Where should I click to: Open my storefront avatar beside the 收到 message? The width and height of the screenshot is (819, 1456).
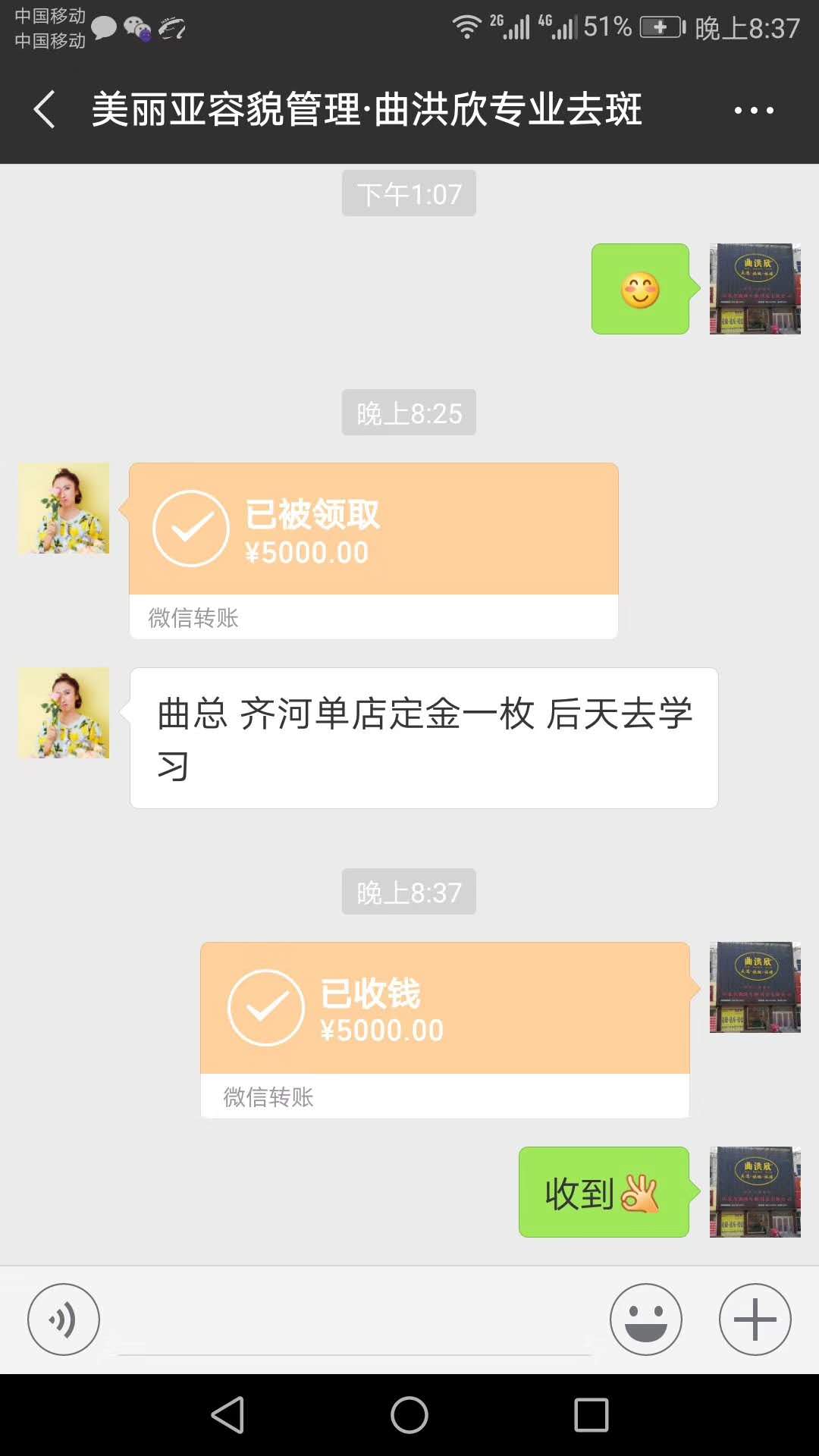tap(755, 1192)
